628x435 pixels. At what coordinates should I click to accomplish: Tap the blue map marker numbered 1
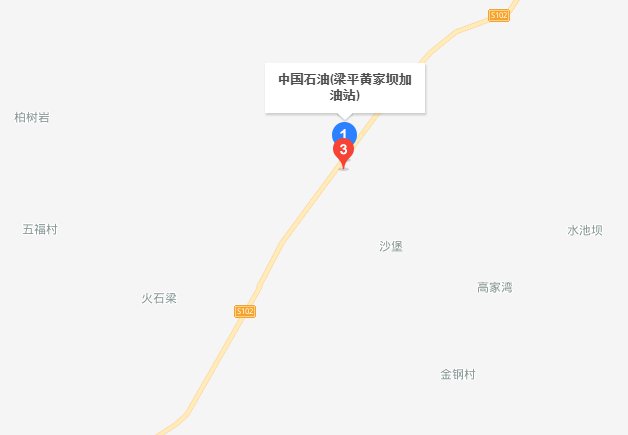point(344,131)
